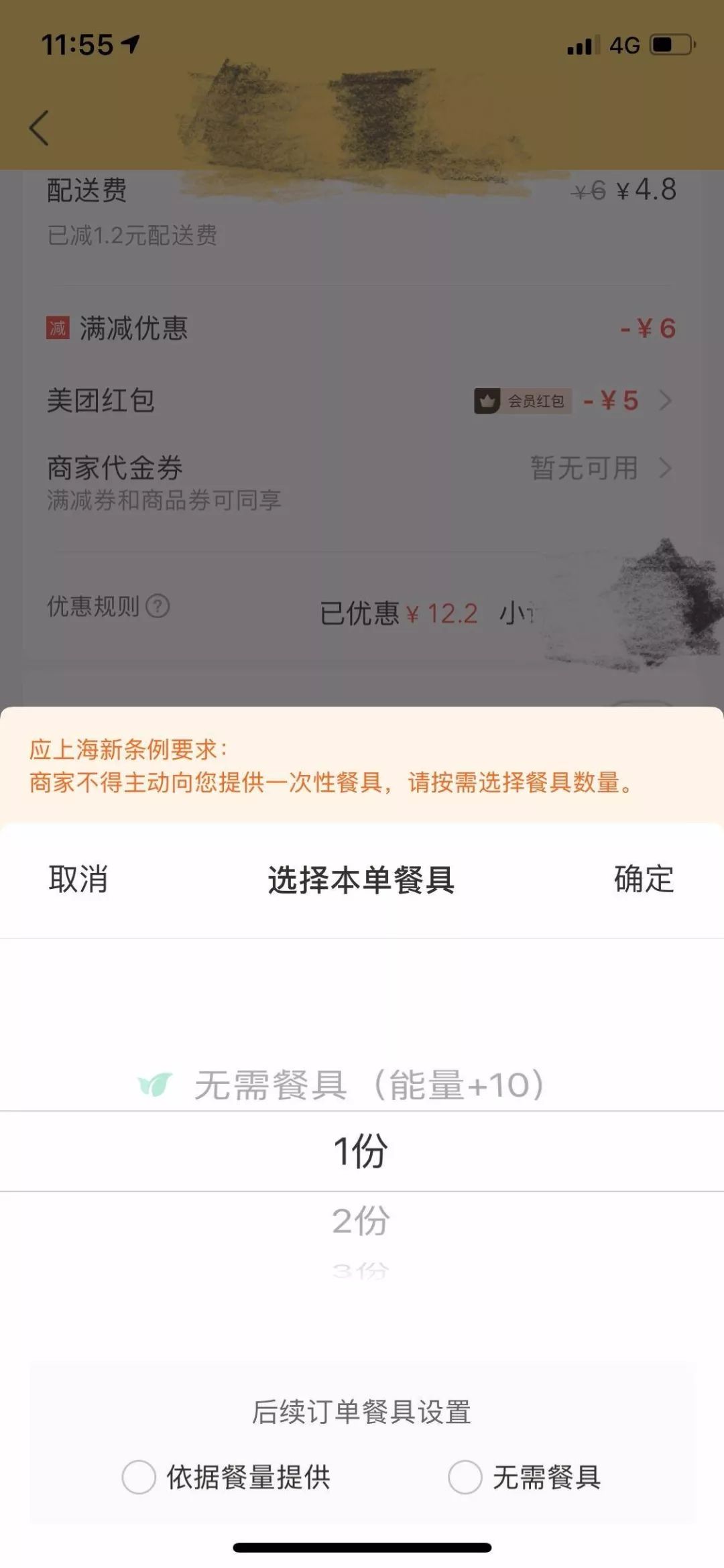The width and height of the screenshot is (724, 1568).
Task: Open the 优惠规则 help icon
Action: click(x=158, y=607)
